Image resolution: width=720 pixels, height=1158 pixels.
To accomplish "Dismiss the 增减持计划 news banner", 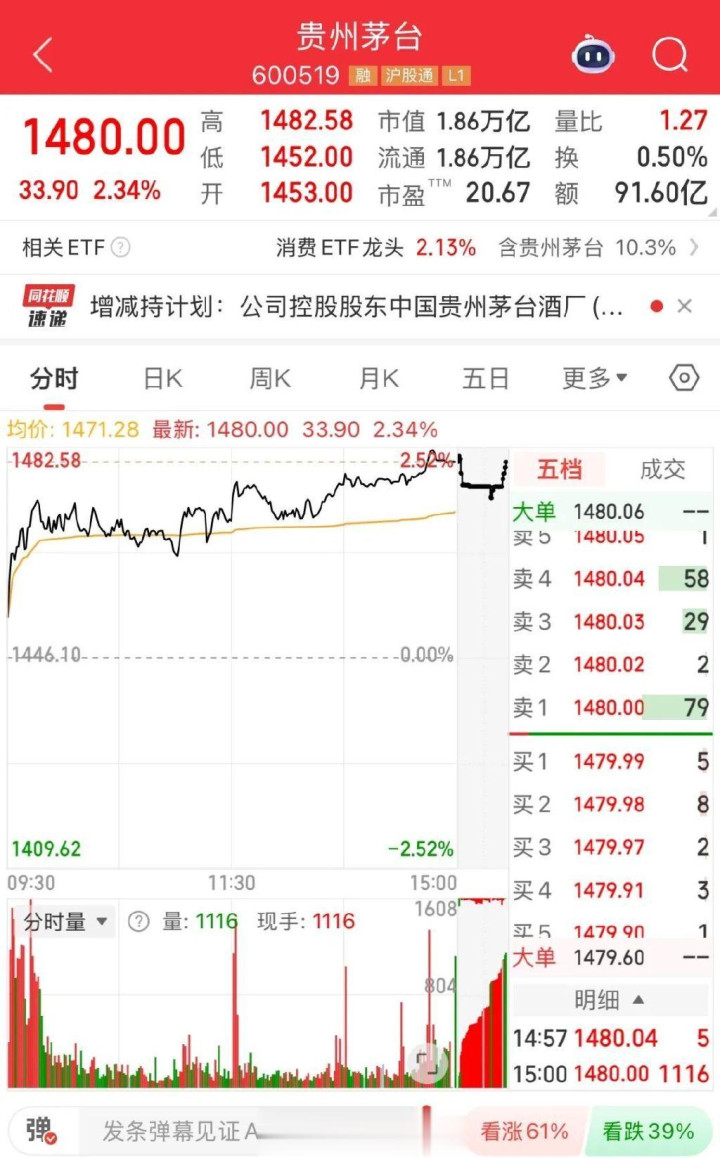I will coord(685,306).
